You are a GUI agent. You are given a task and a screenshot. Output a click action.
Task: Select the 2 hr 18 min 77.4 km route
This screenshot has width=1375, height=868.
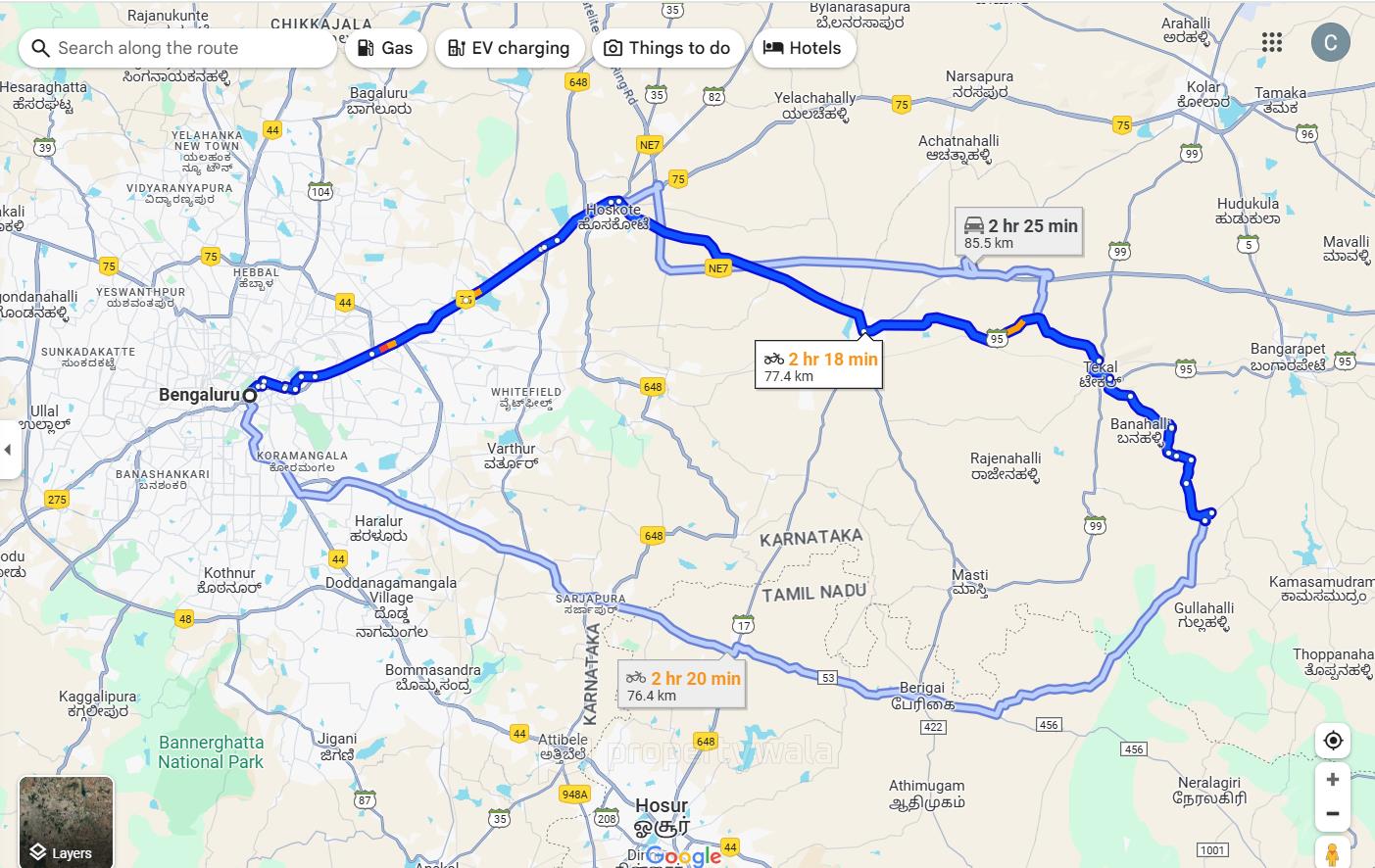(819, 365)
